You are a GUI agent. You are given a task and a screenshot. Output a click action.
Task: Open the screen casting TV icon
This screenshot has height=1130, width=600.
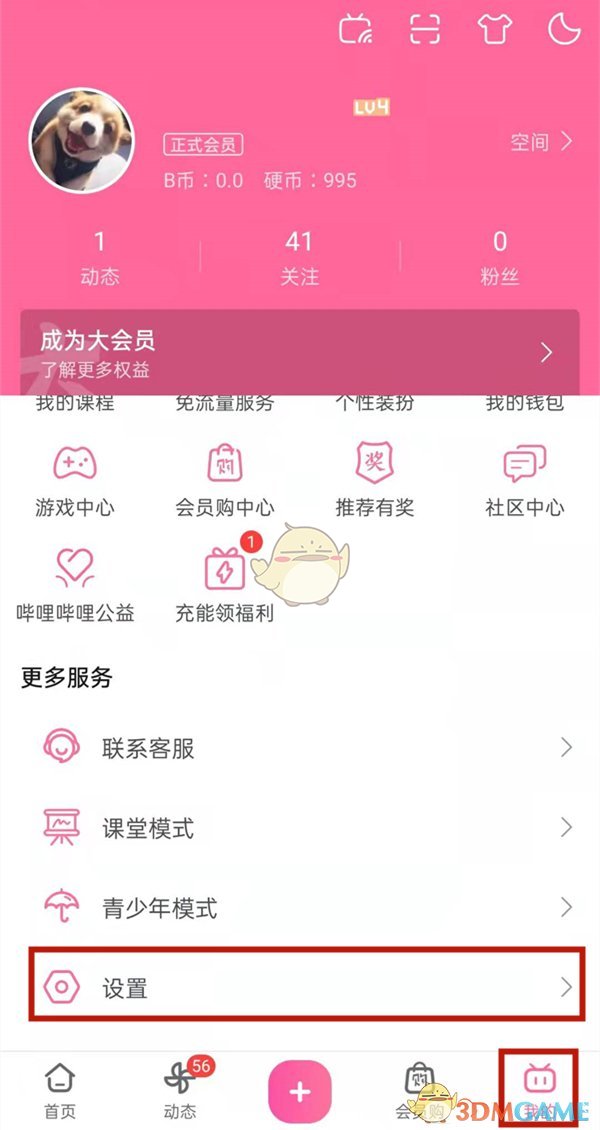point(355,30)
